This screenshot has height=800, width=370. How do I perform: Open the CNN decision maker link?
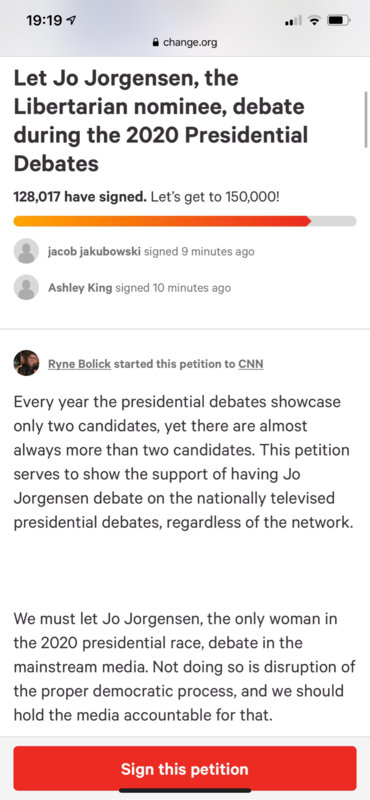(x=251, y=364)
